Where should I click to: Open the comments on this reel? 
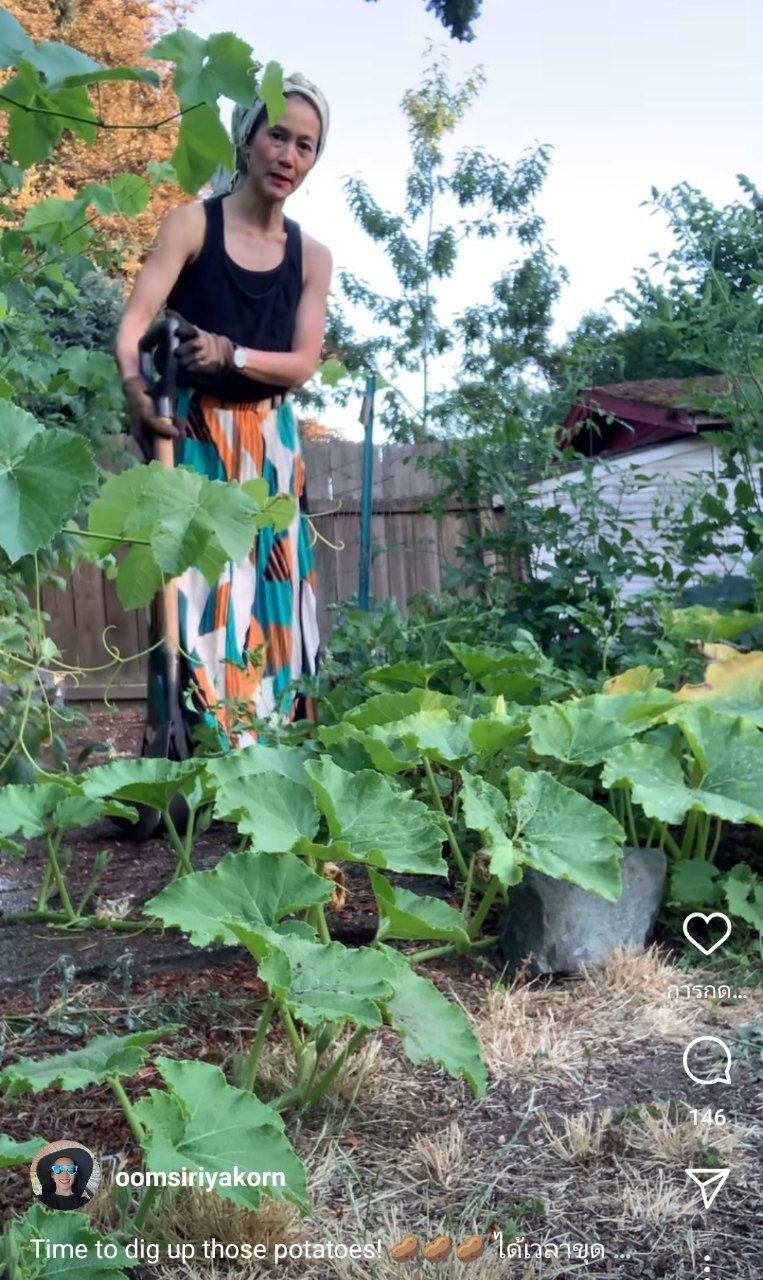pos(707,1061)
